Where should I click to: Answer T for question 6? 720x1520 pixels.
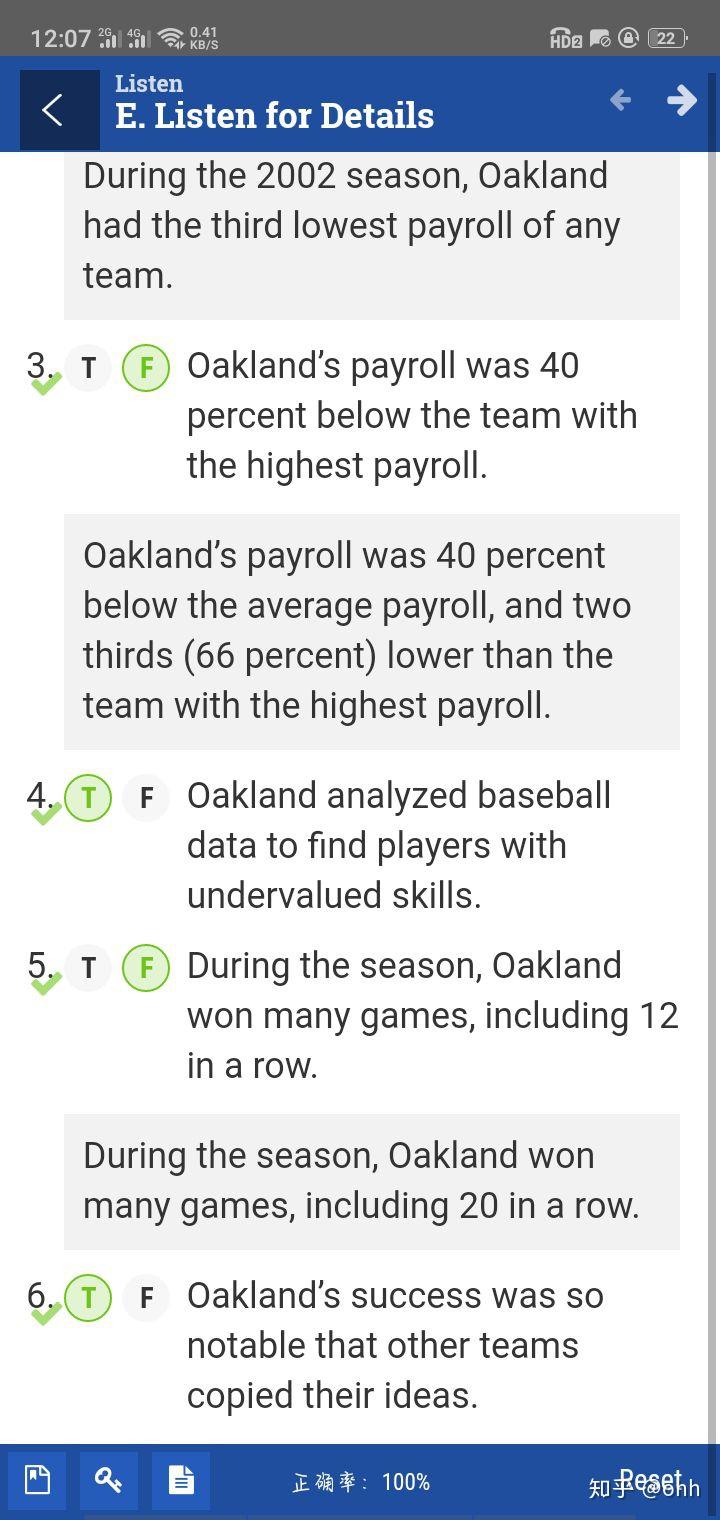(88, 1297)
